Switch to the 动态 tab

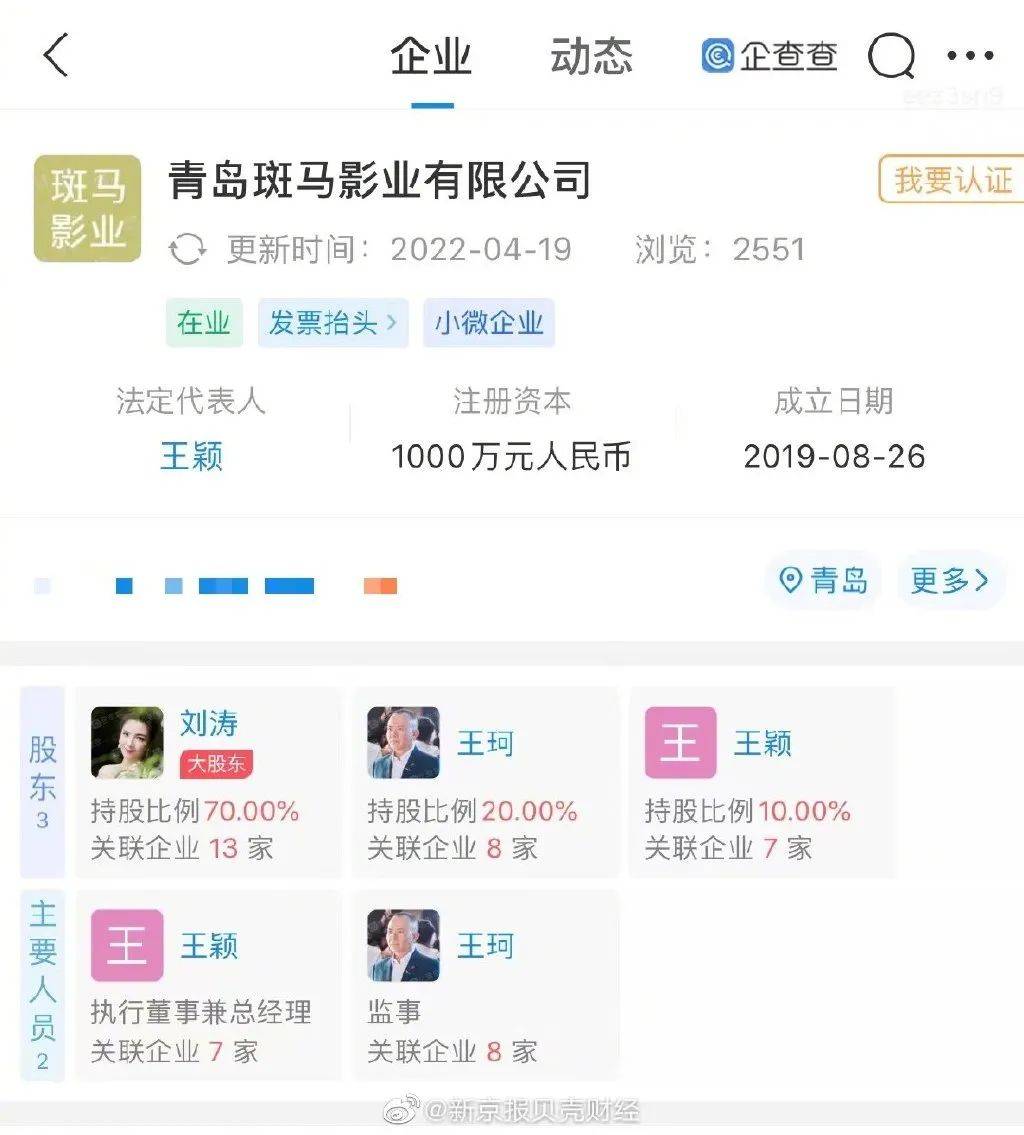click(x=591, y=56)
